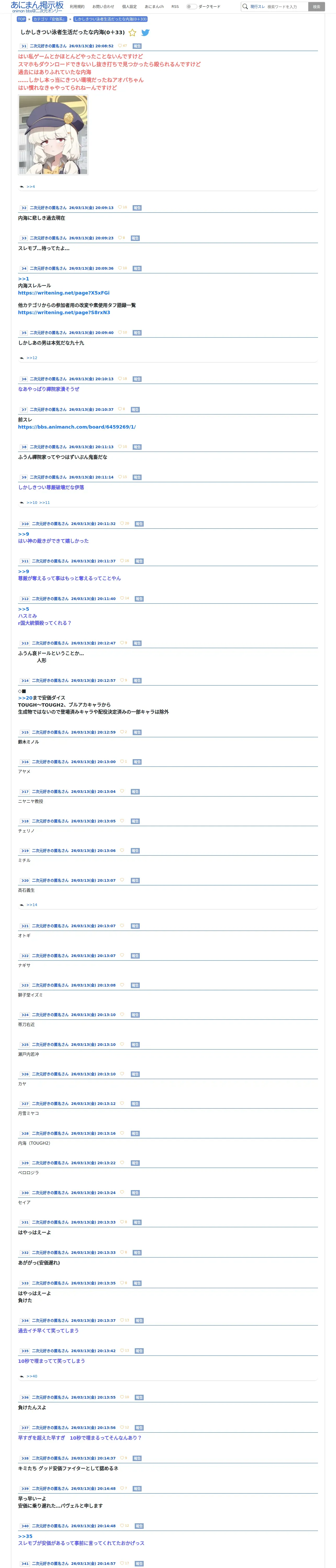Open the image attached to post 1
The image size is (336, 1568).
[53, 135]
